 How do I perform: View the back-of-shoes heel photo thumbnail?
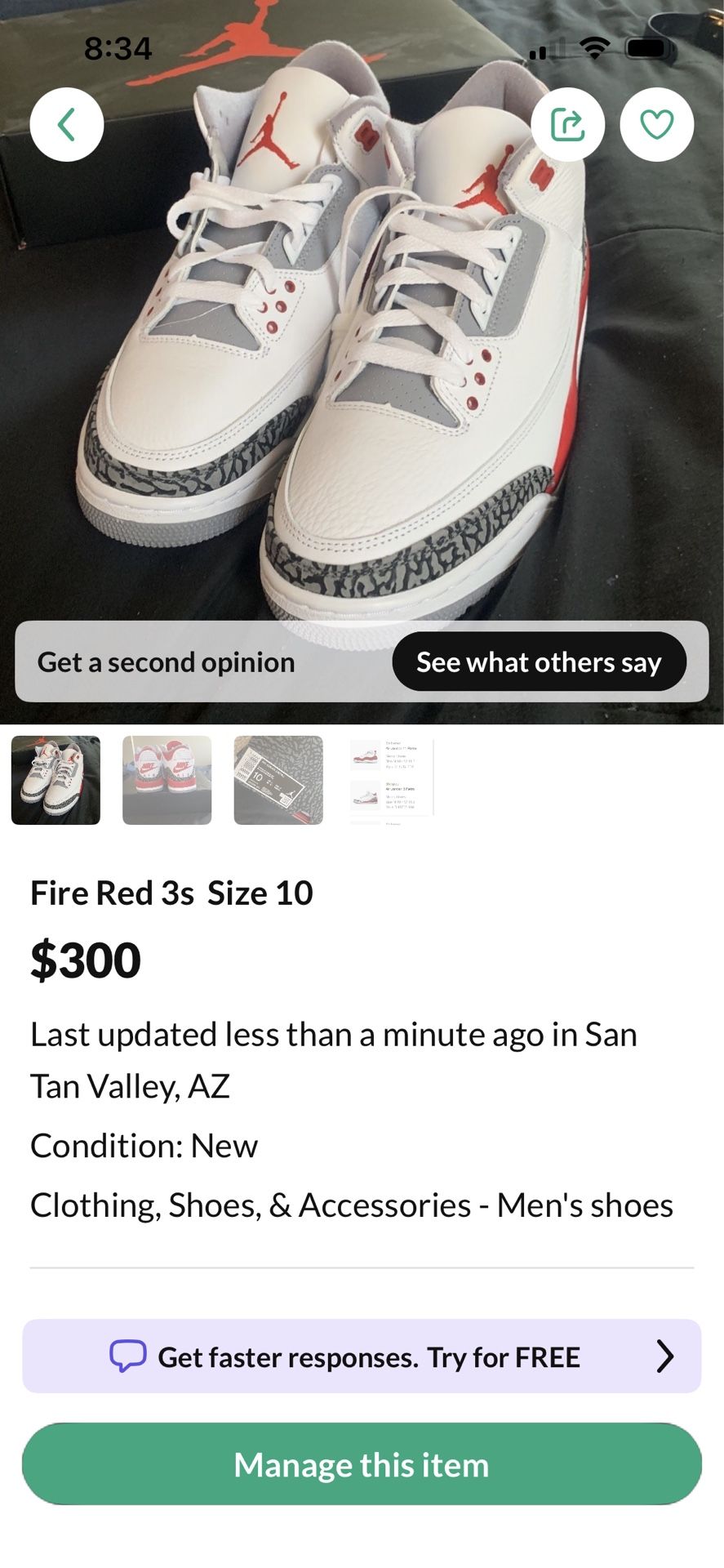coord(167,780)
